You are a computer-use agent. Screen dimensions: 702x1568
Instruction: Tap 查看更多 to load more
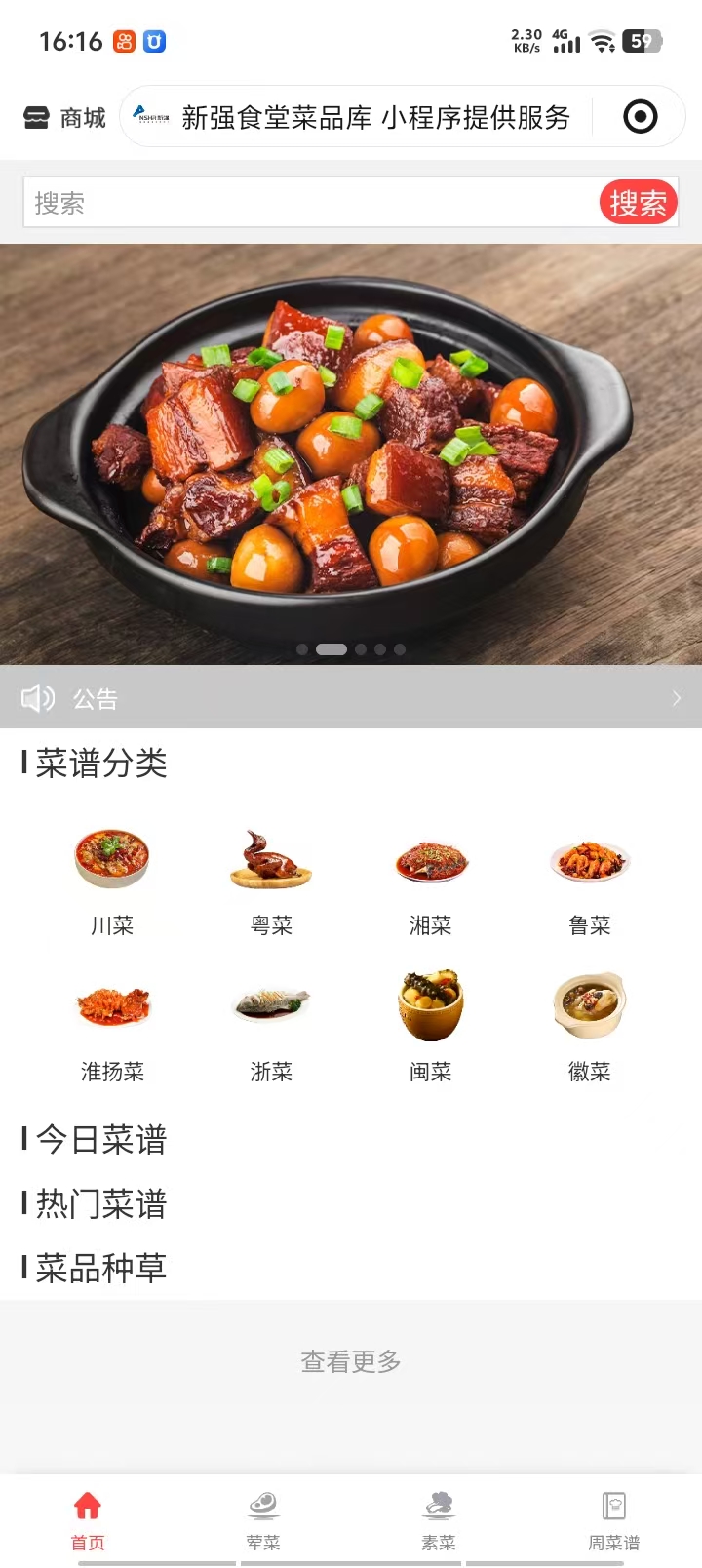tap(351, 1361)
